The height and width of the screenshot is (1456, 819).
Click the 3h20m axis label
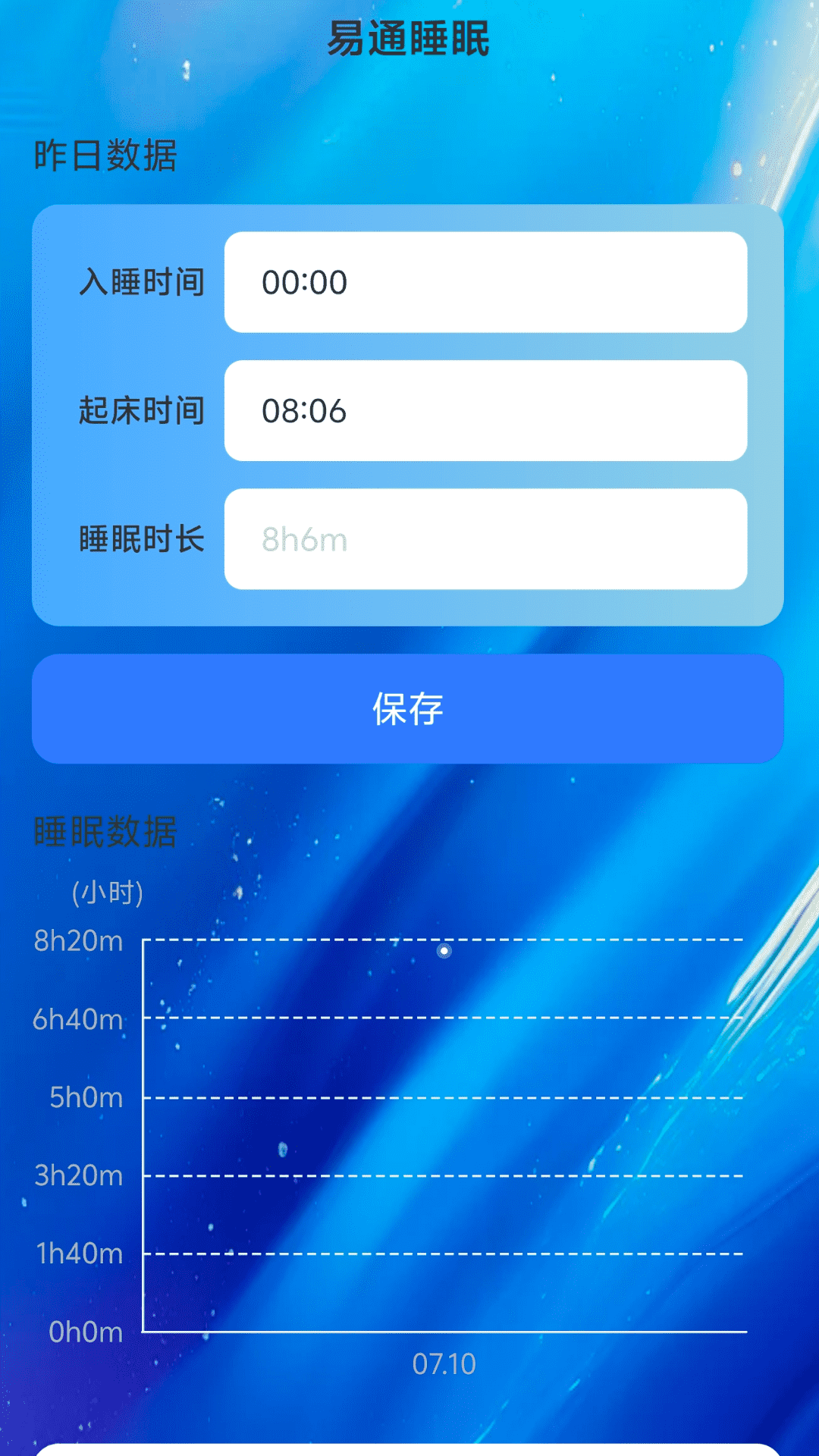(78, 1175)
